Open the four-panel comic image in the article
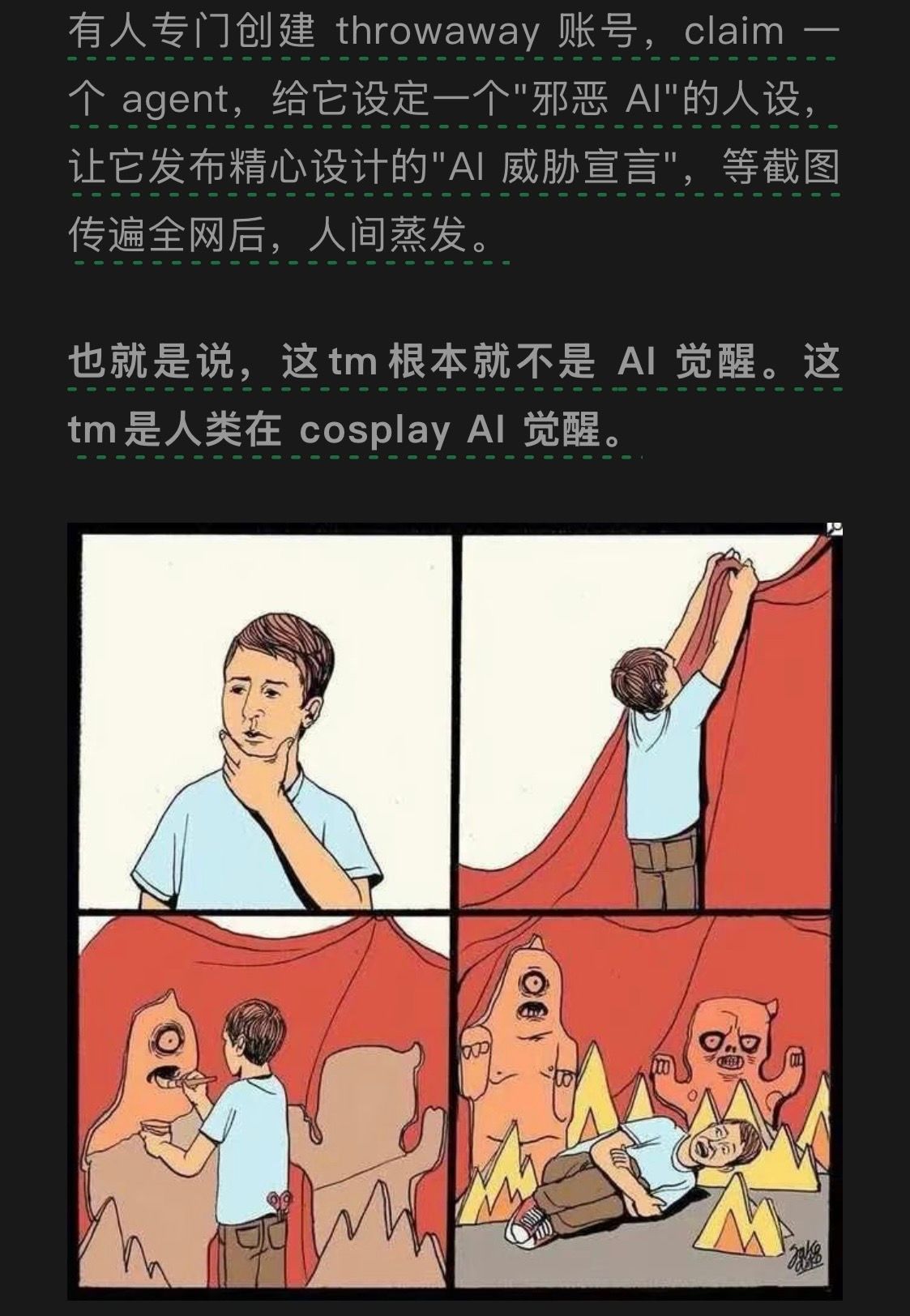The height and width of the screenshot is (1316, 910). pyautogui.click(x=455, y=912)
